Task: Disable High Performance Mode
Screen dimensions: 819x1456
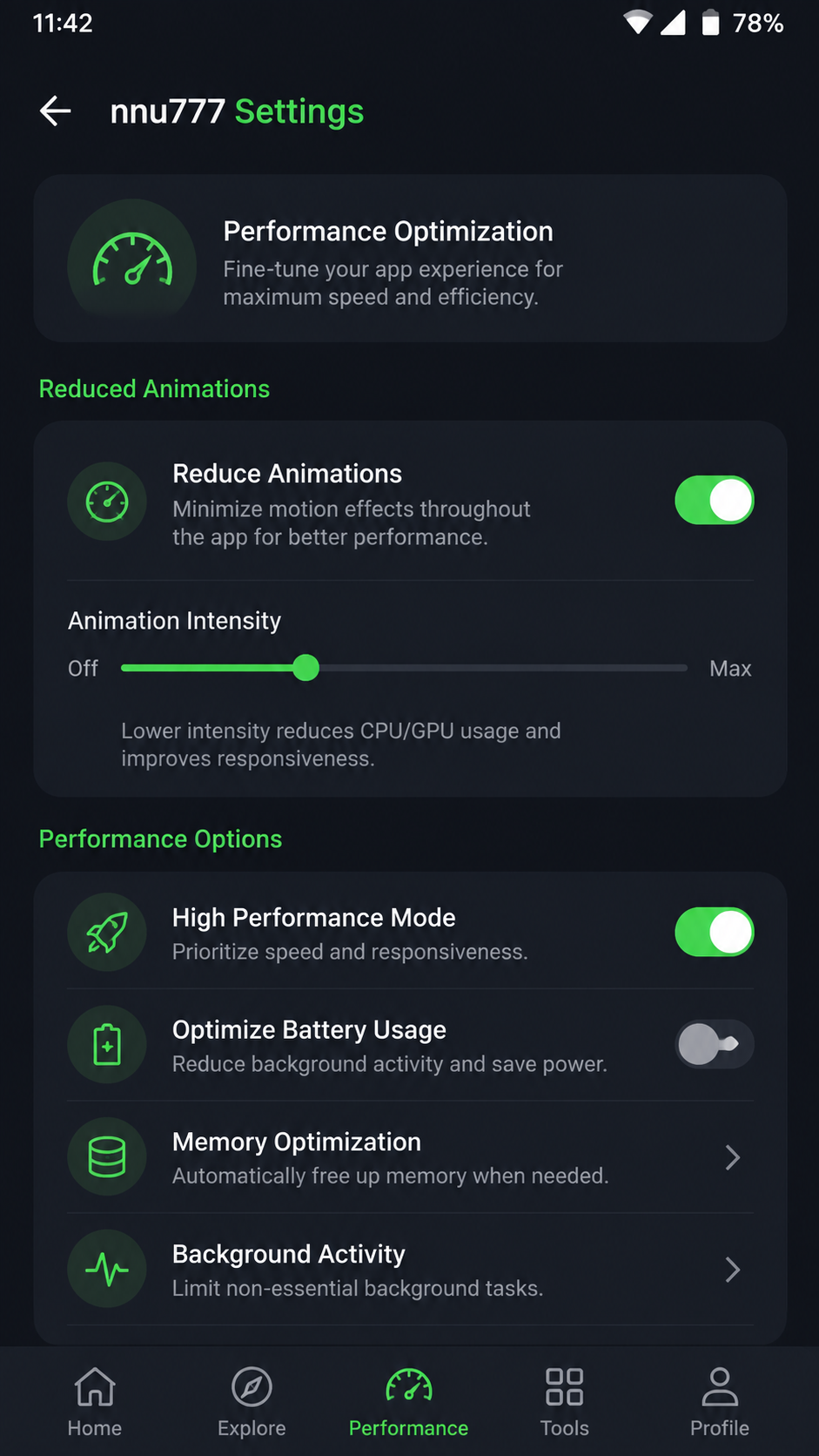Action: tap(714, 933)
